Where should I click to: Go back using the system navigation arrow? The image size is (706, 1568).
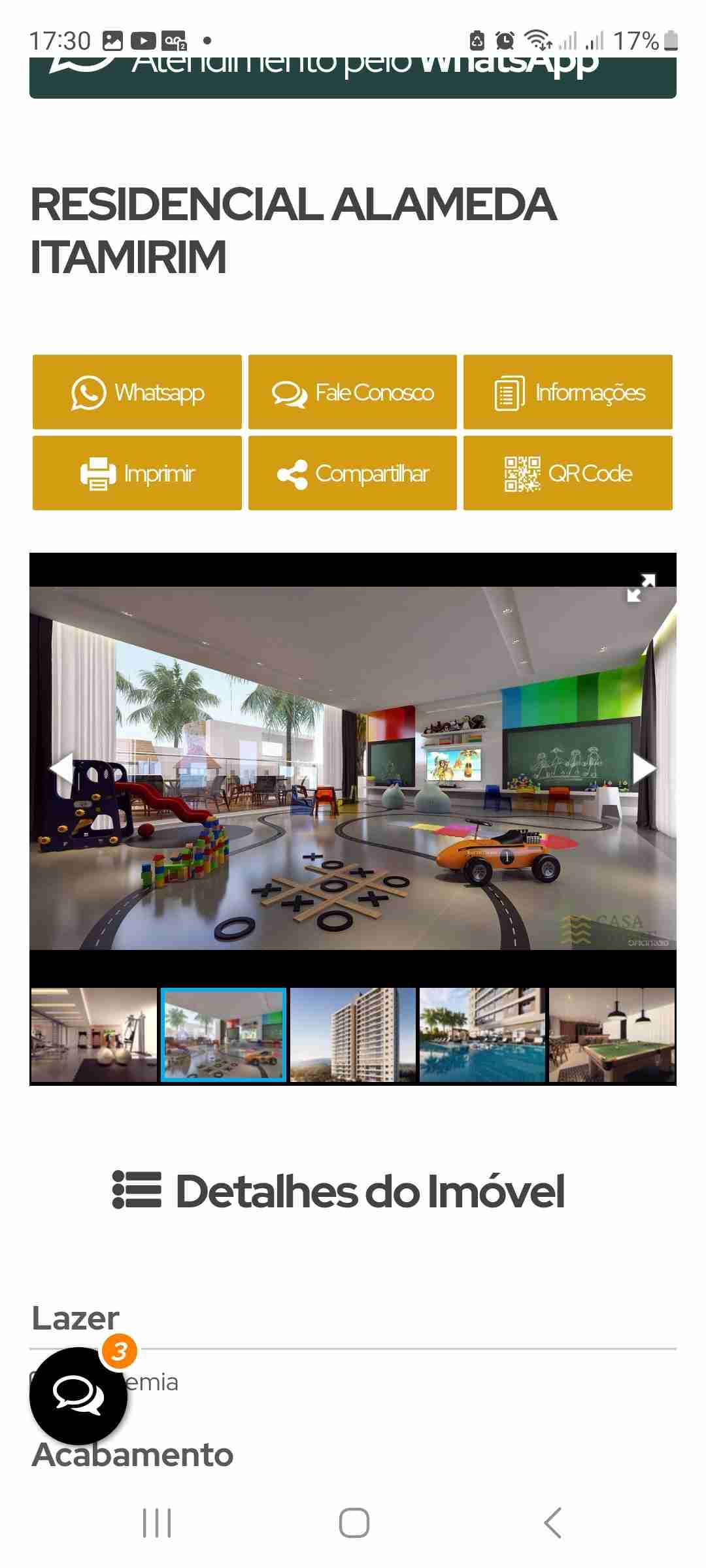coord(552,1523)
